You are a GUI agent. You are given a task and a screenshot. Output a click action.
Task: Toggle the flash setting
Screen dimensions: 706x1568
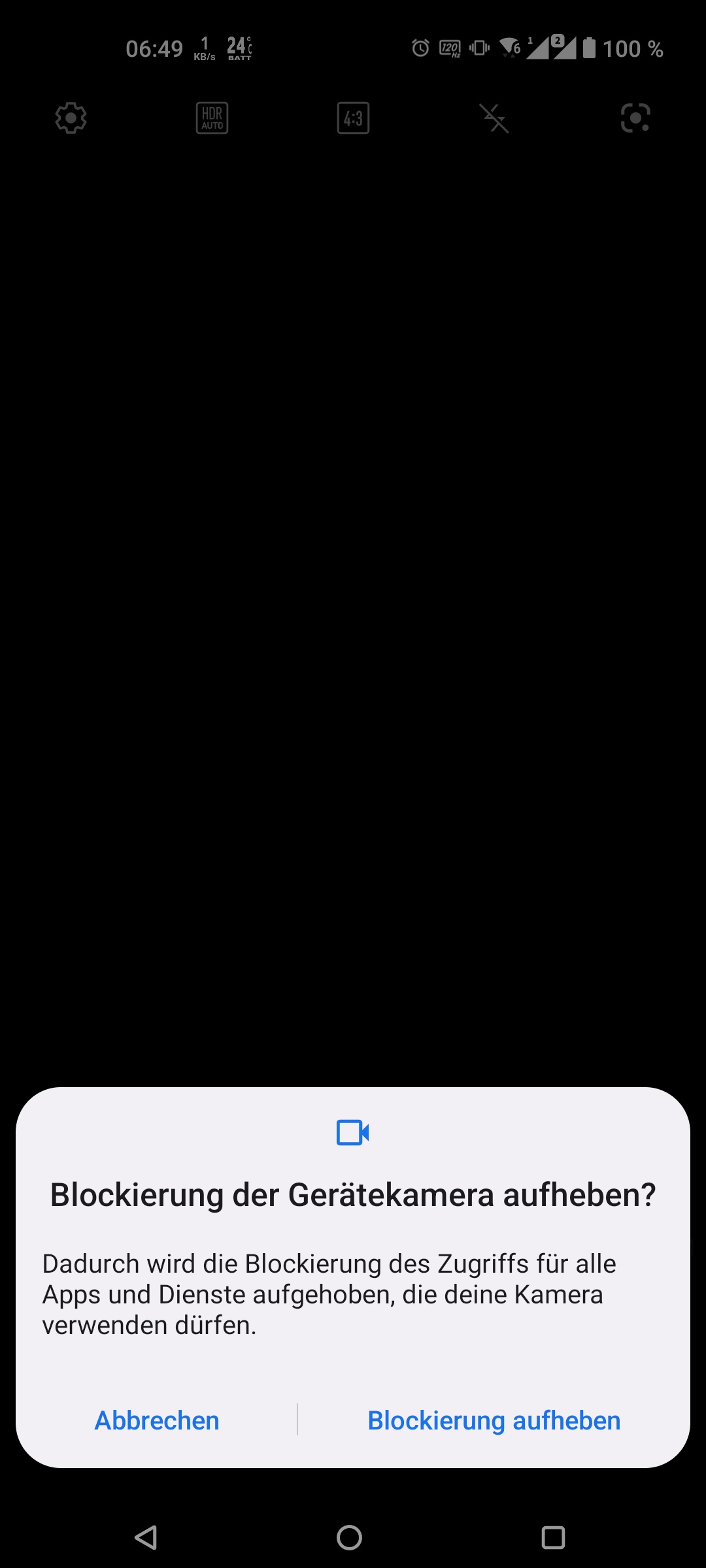[494, 118]
